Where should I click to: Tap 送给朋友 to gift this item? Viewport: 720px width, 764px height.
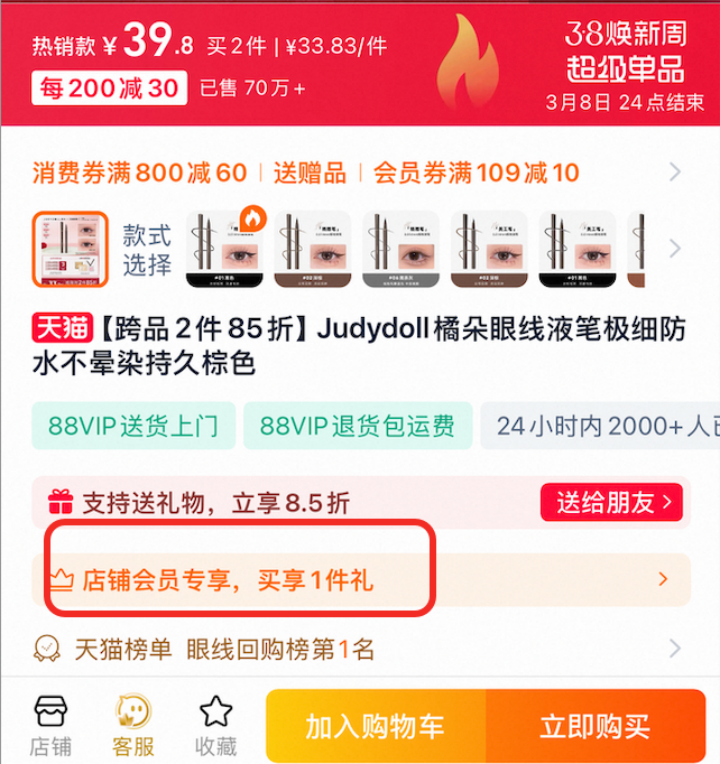coord(613,502)
